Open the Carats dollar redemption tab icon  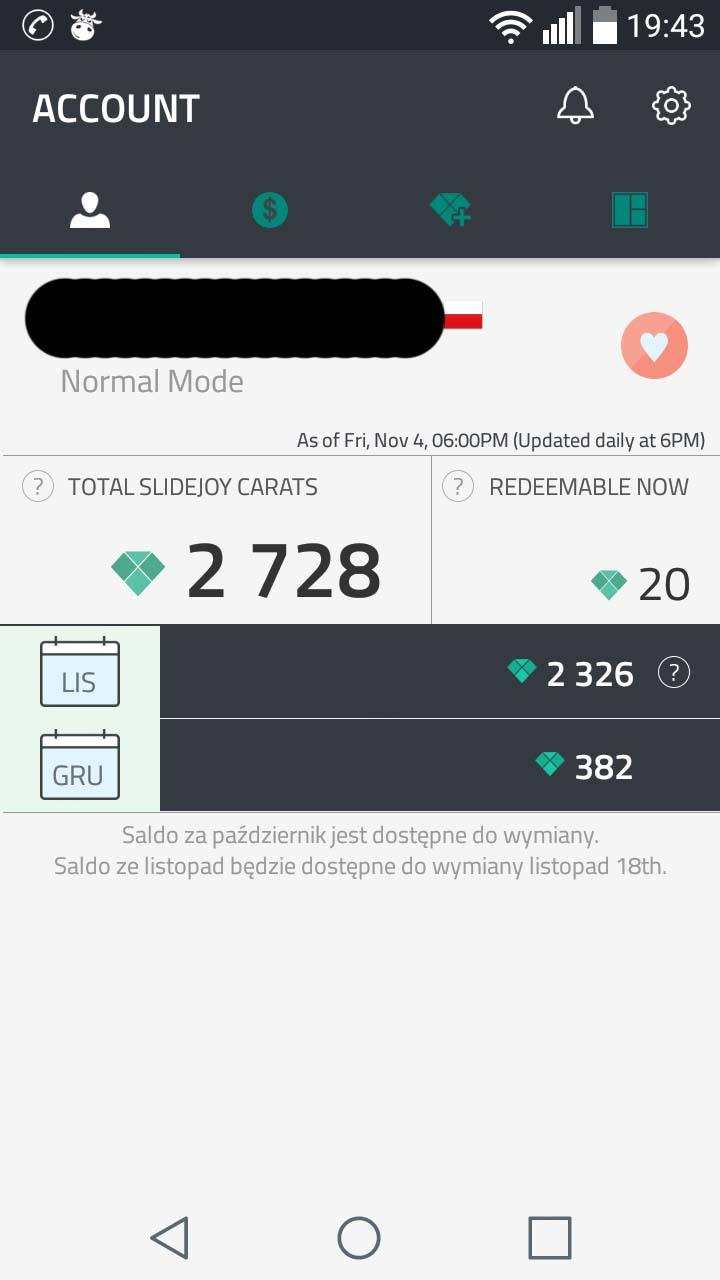click(269, 209)
